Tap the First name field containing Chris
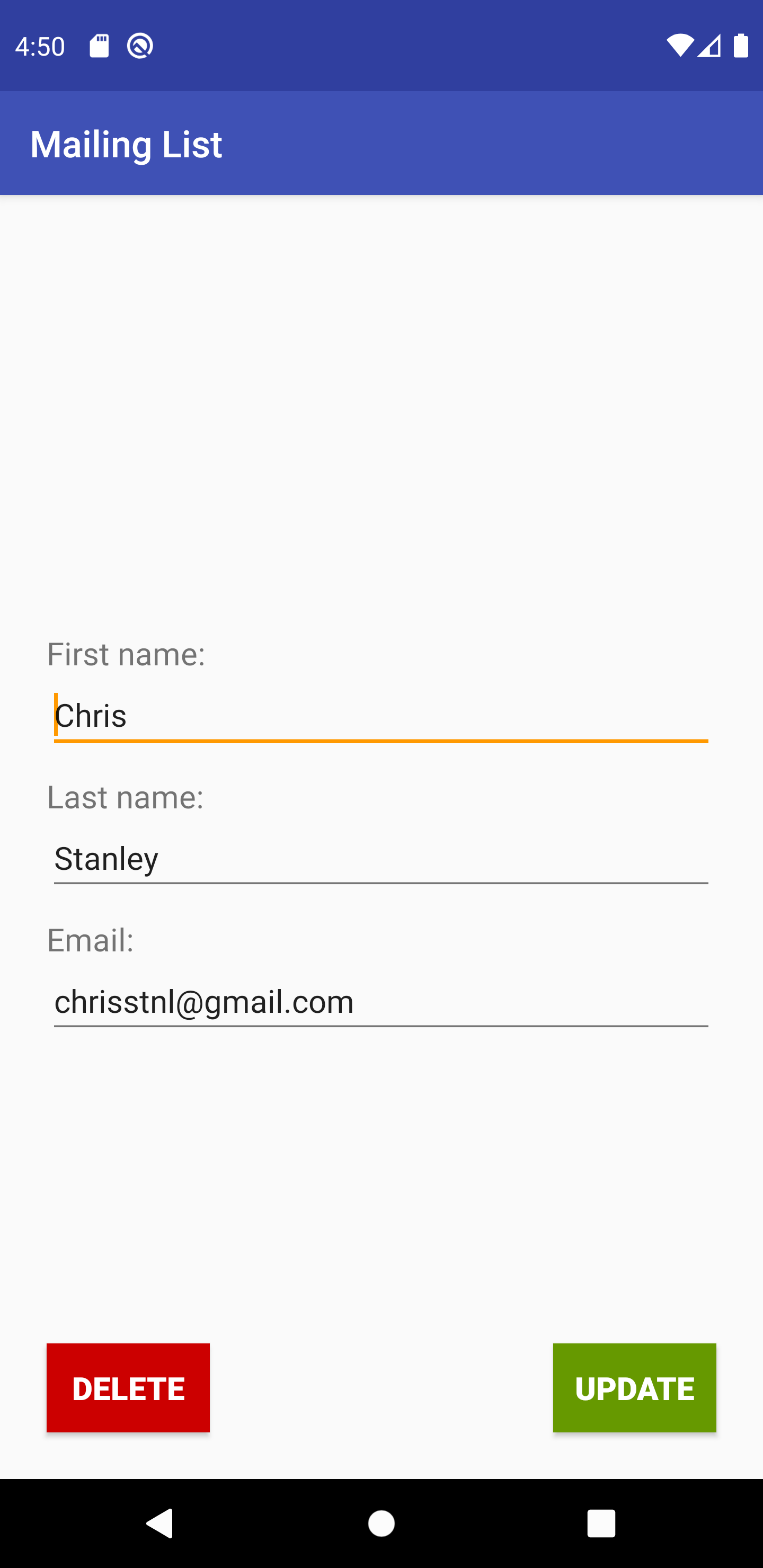 point(381,715)
